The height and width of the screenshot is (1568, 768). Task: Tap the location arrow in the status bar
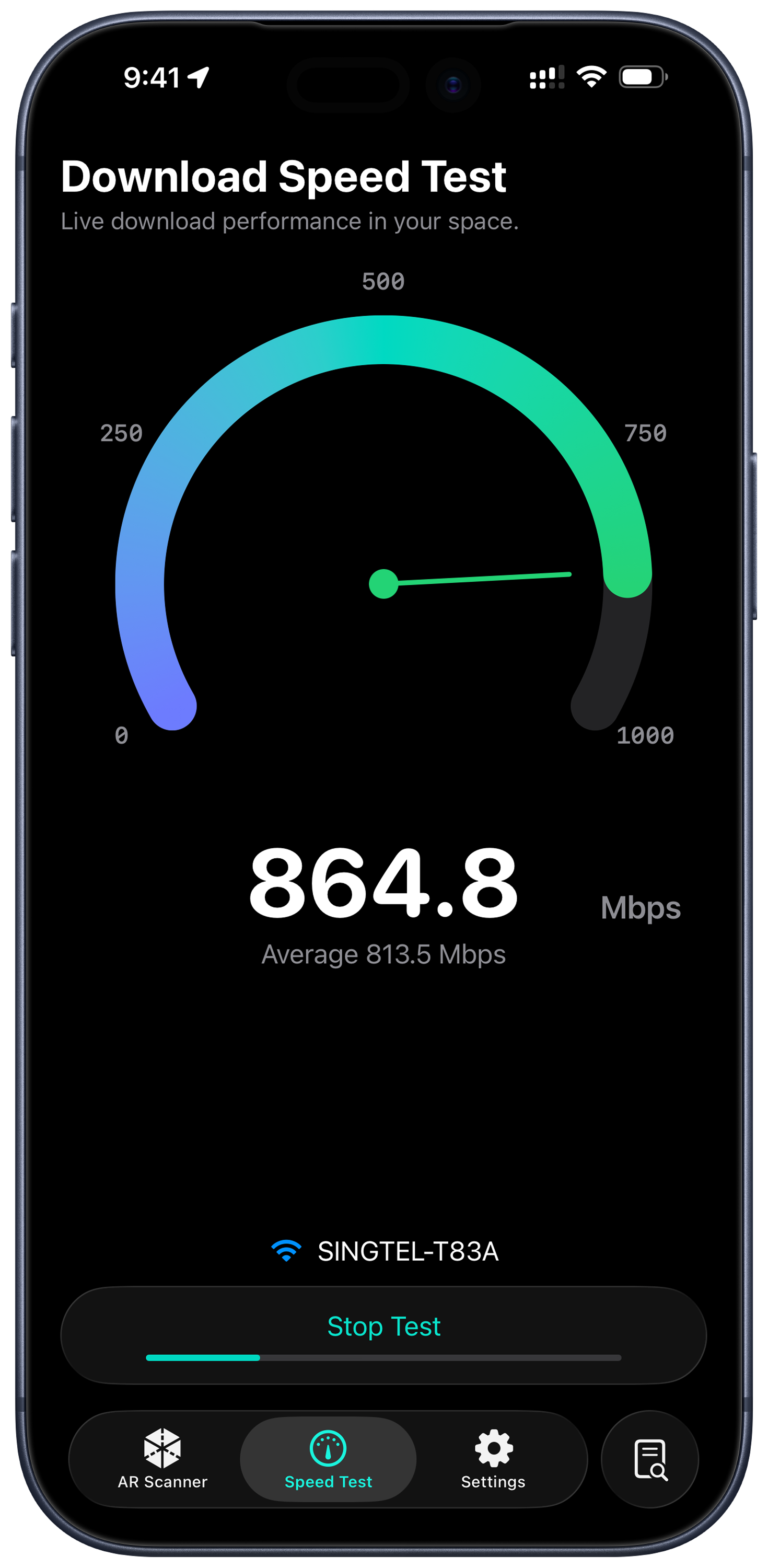[x=198, y=78]
